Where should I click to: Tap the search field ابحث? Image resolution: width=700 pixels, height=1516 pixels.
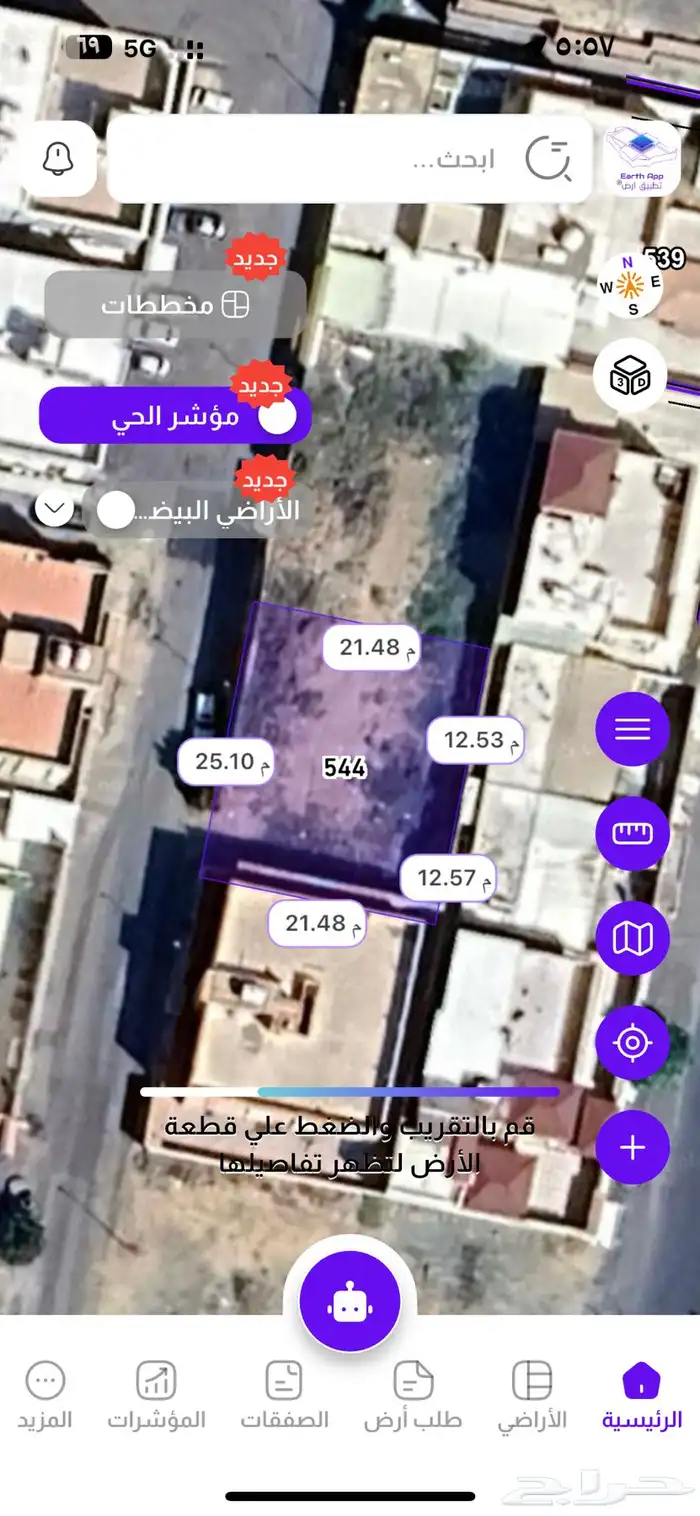(340, 160)
